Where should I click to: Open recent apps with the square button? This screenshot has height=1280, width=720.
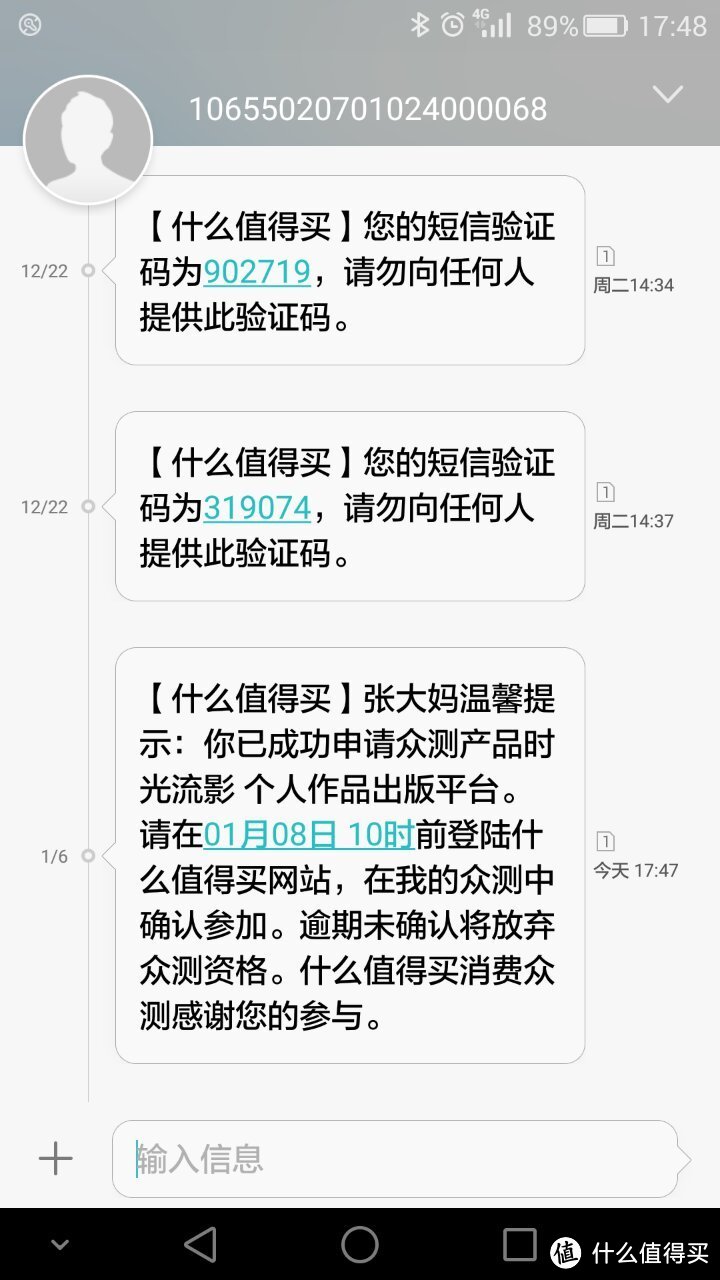(516, 1246)
